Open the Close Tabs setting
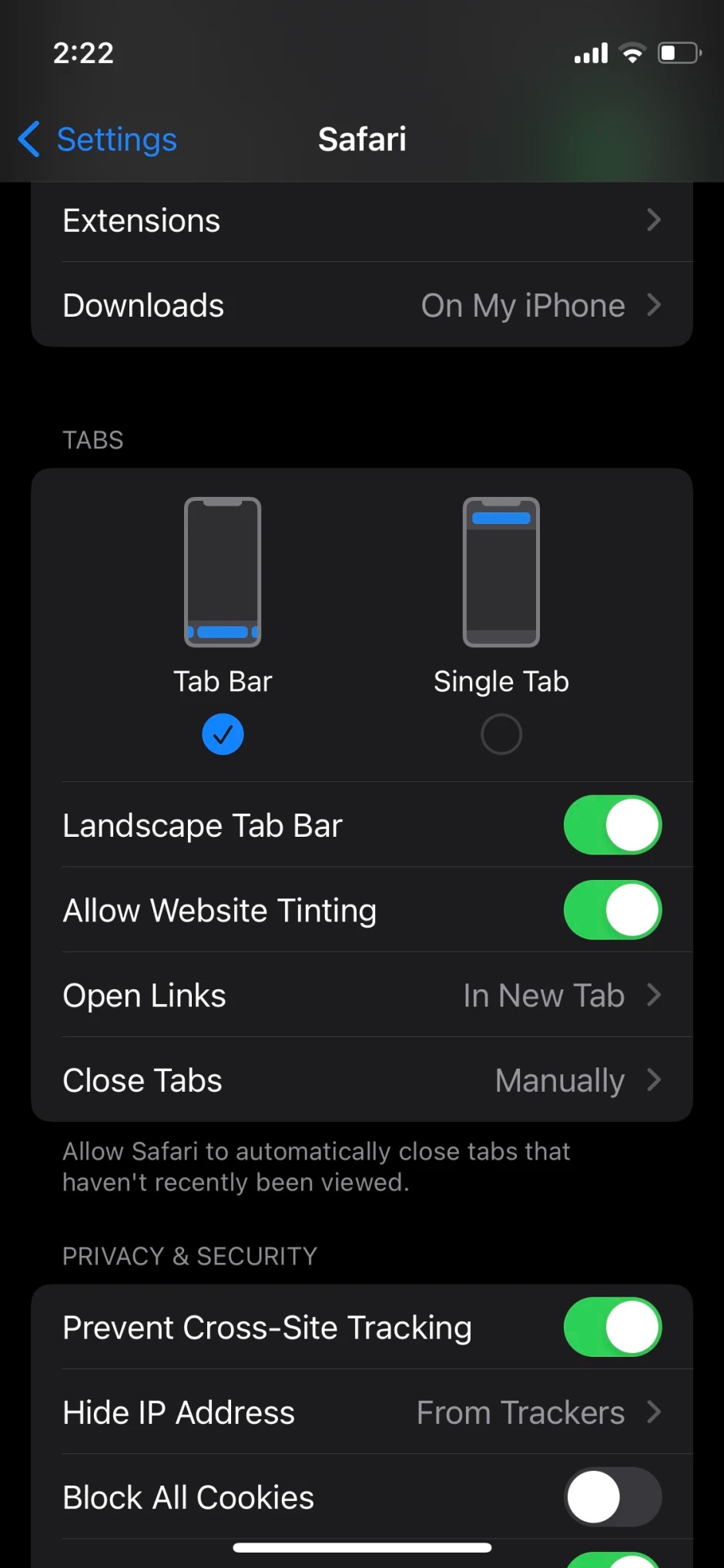Screen dimensions: 724x1568 [361, 1080]
